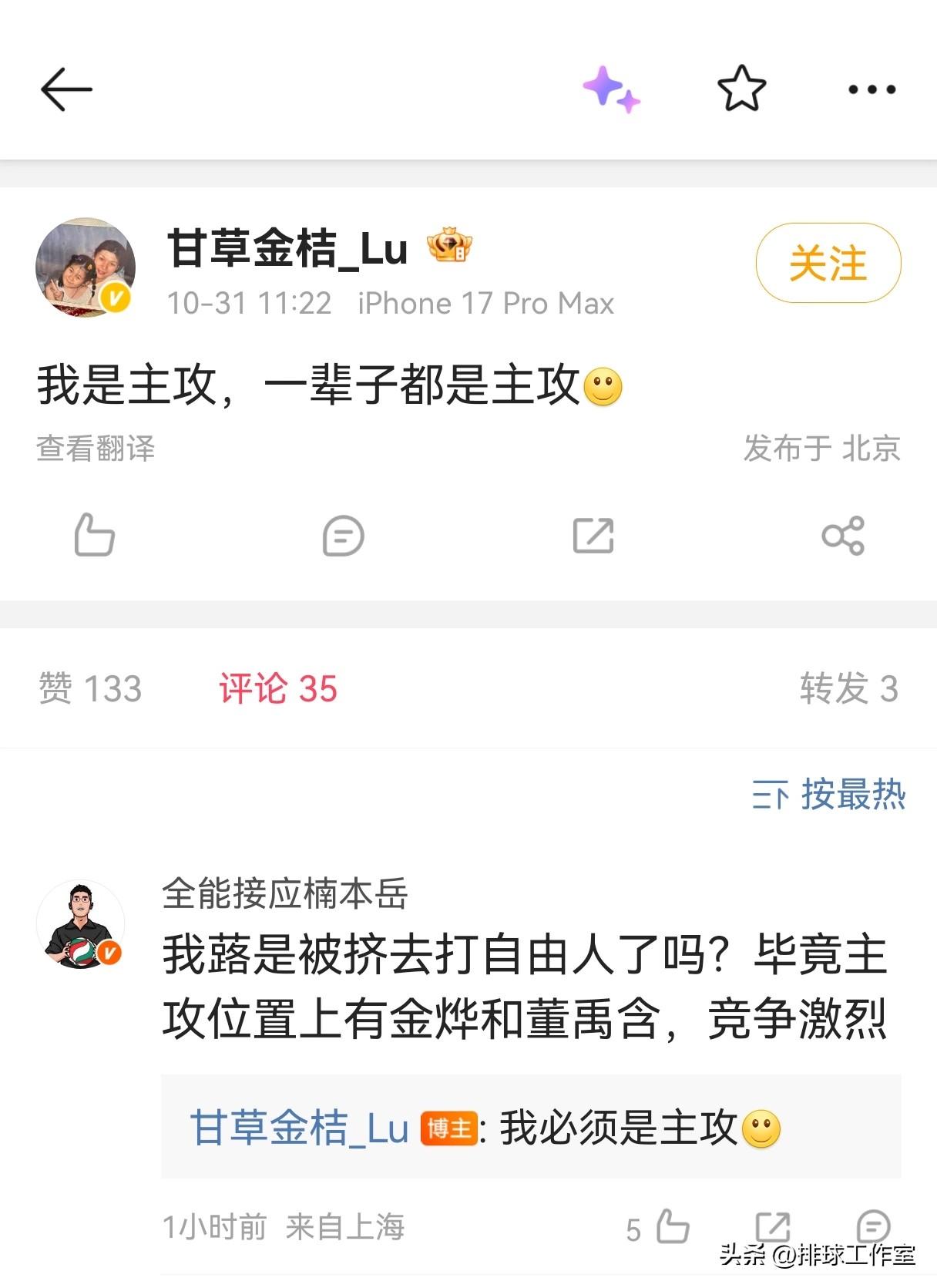Select the 评论 35 tab
Viewport: 937px width, 1288px height.
click(x=278, y=688)
